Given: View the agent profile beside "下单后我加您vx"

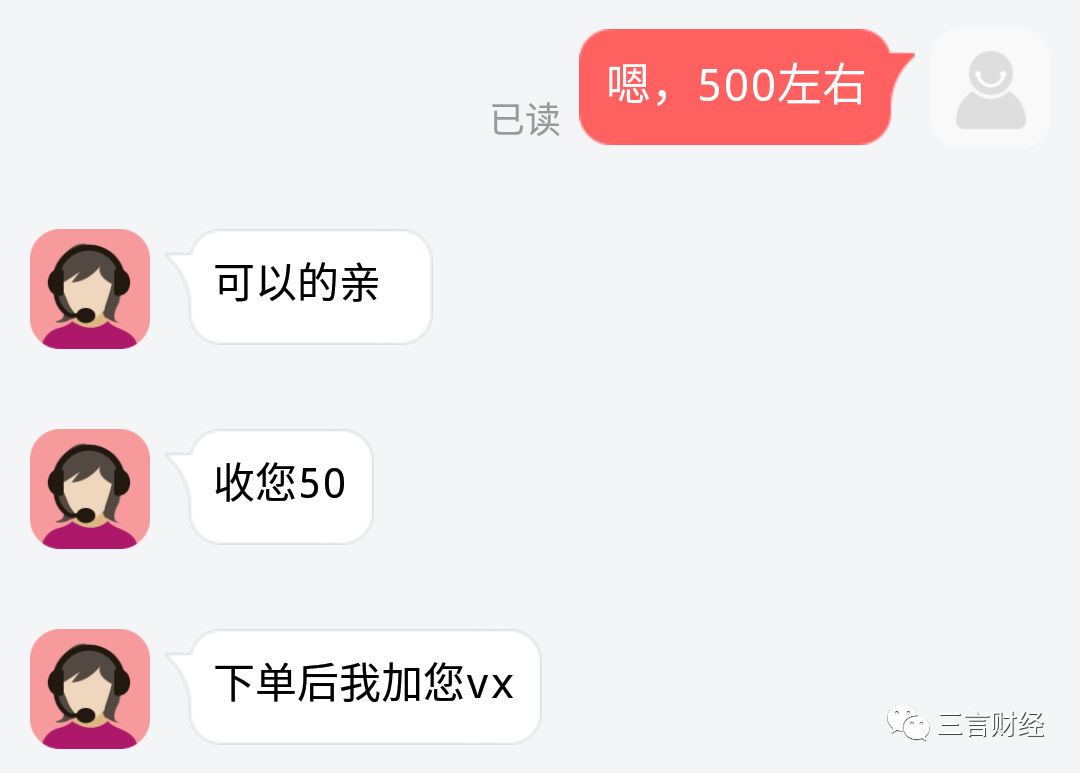Looking at the screenshot, I should point(90,689).
